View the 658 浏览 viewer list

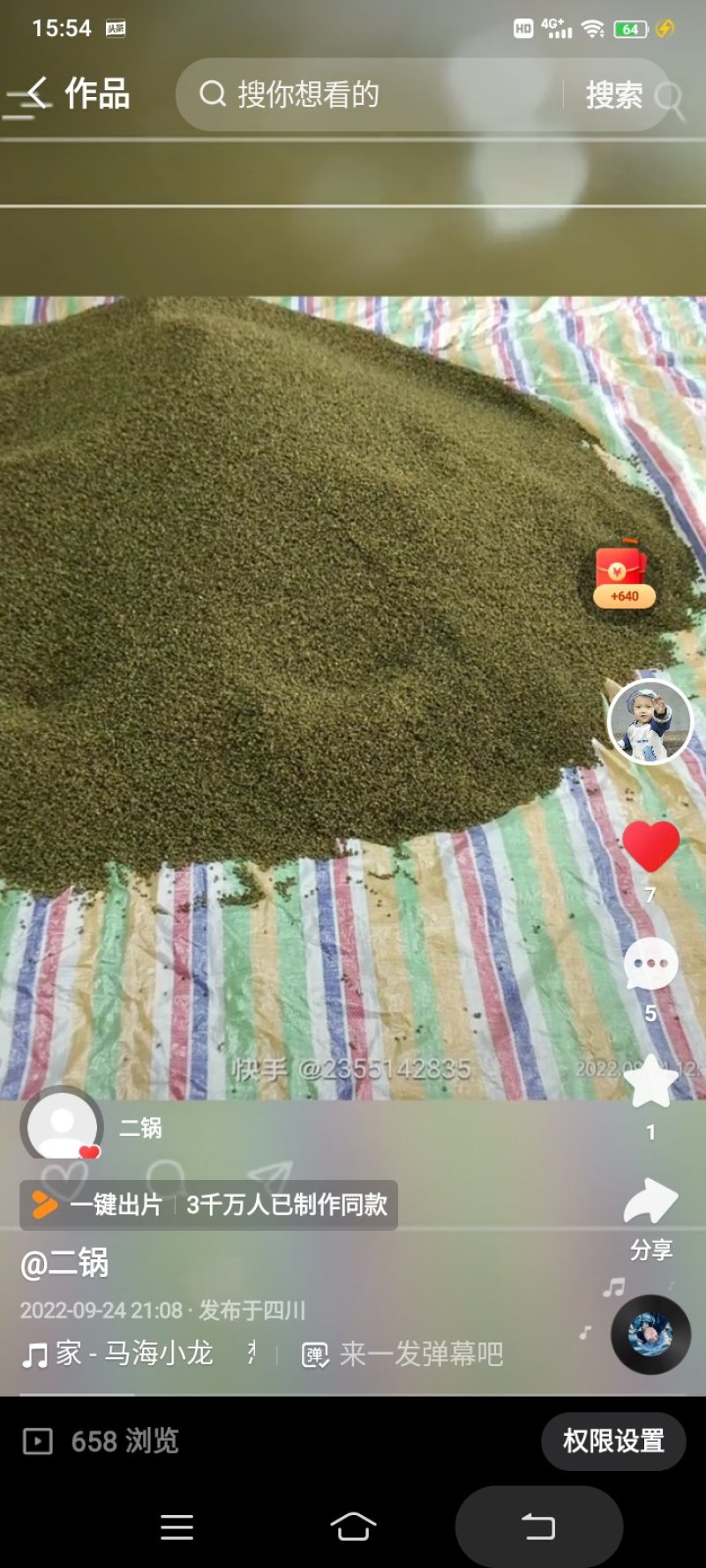tap(101, 1441)
